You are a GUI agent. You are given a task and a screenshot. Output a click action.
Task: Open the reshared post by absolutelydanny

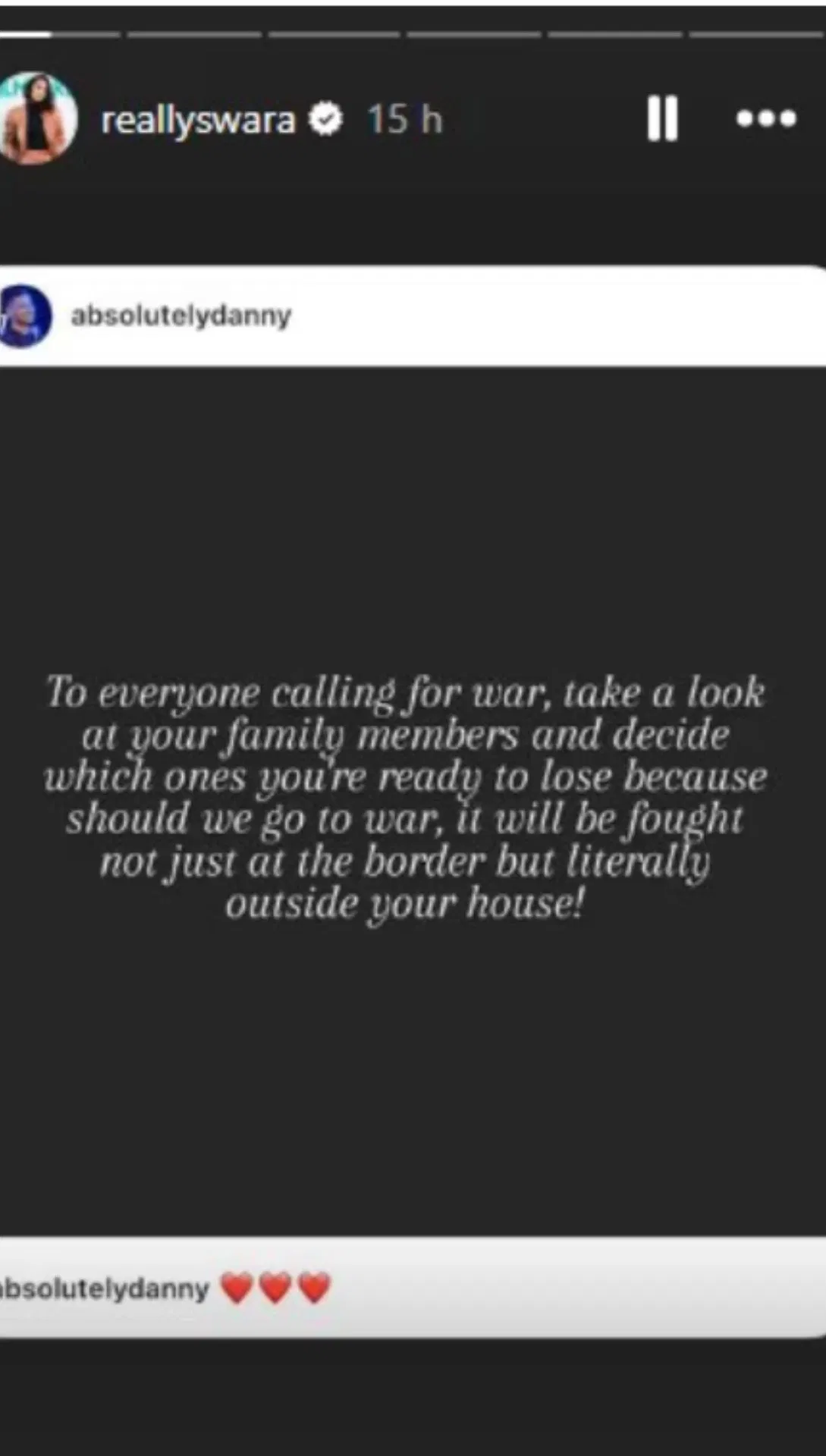tap(410, 796)
